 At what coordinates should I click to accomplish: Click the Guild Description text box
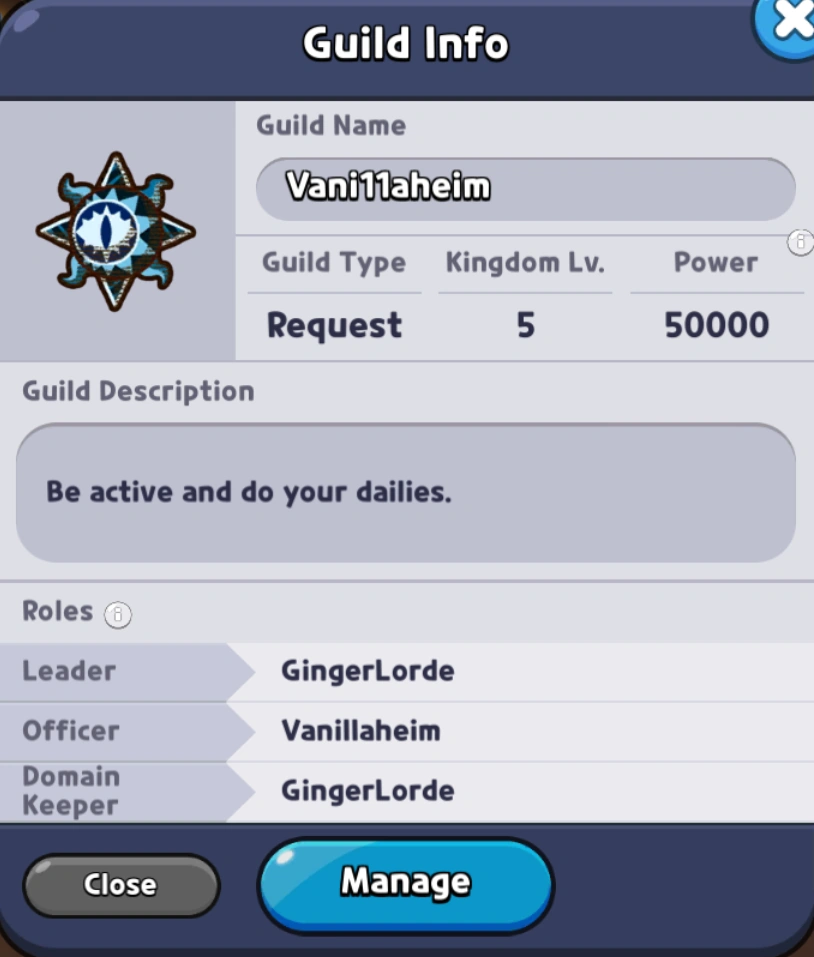pos(406,492)
